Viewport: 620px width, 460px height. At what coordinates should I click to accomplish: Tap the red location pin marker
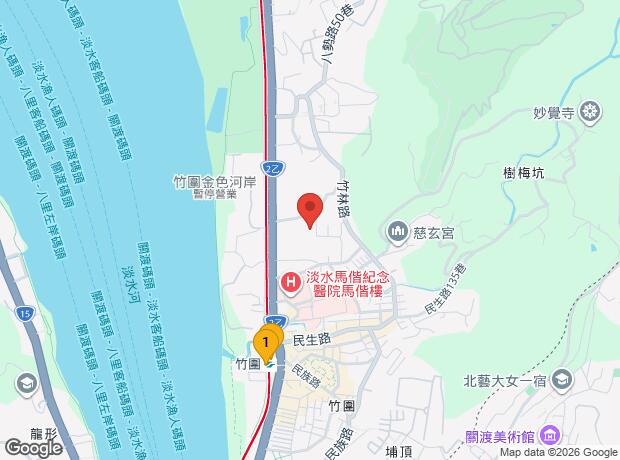tap(310, 209)
